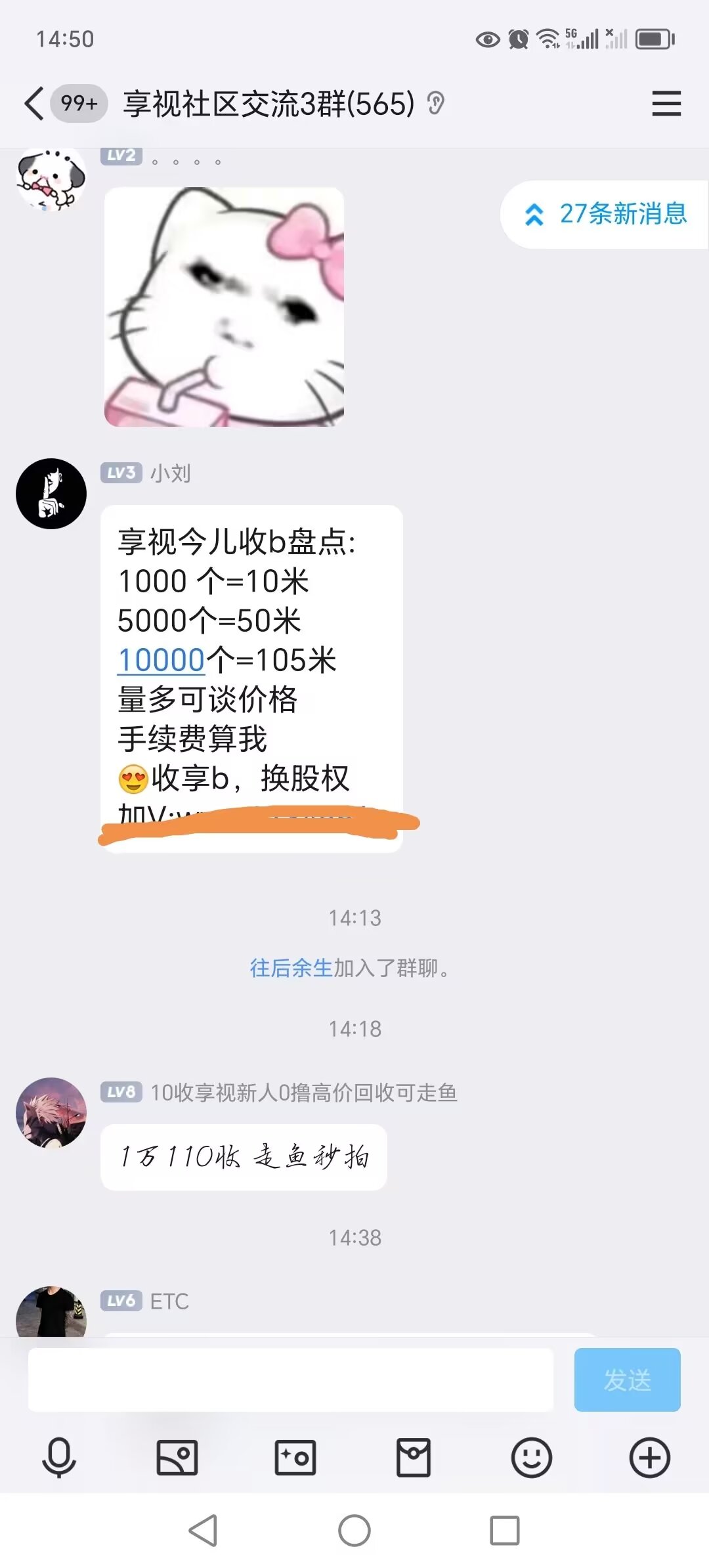Open the 往后余生 profile link
Viewport: 709px width, 1568px height.
coord(291,968)
